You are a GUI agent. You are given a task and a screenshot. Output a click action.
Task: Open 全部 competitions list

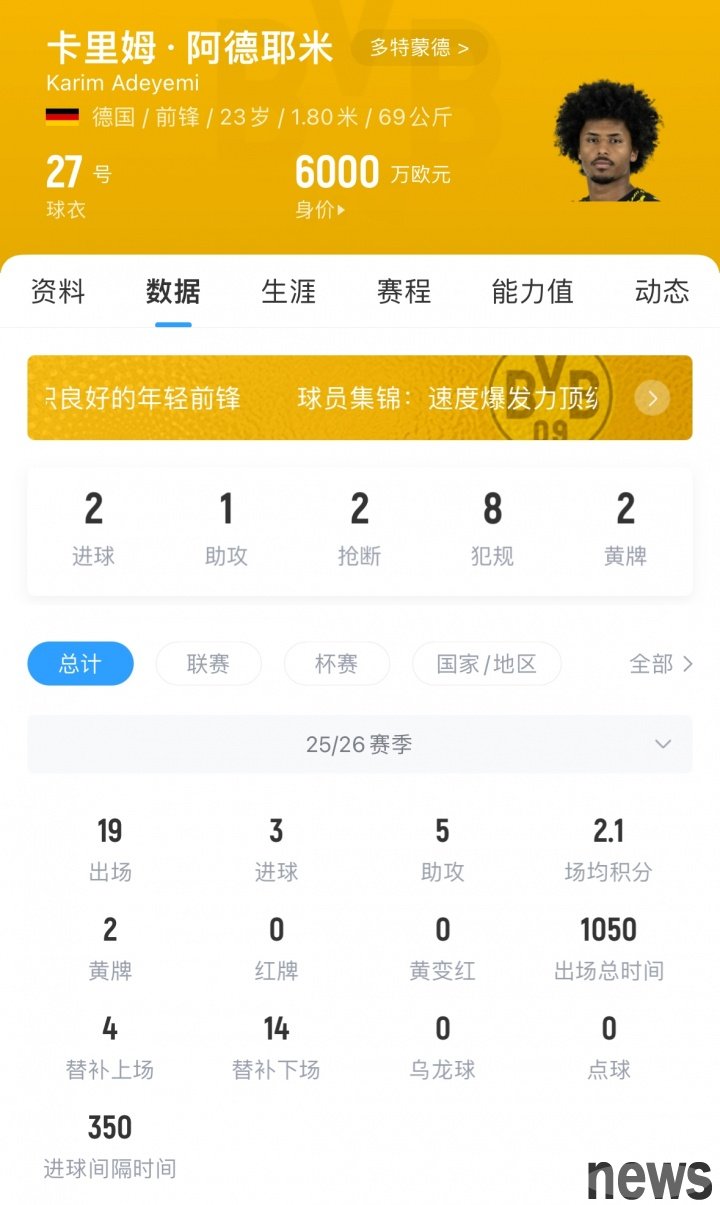[x=660, y=663]
